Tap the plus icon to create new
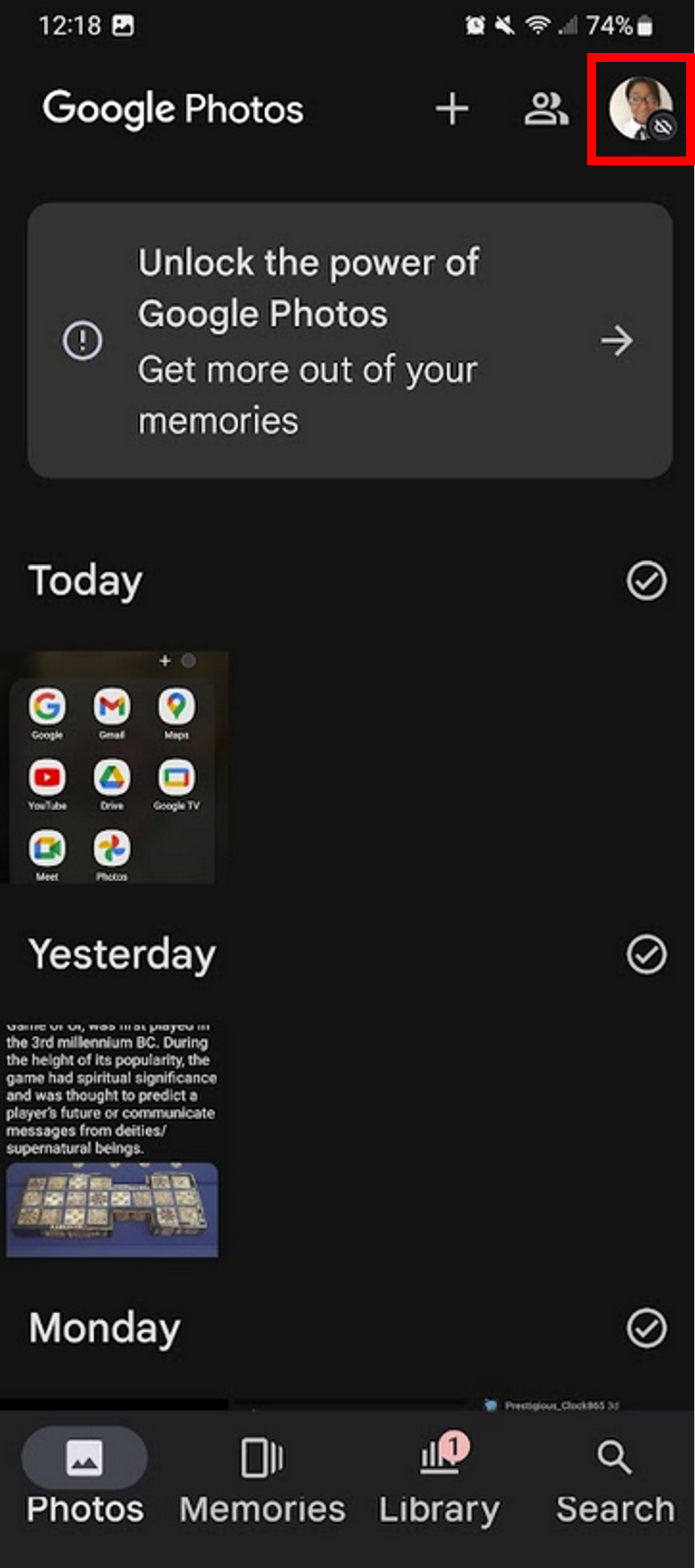 tap(452, 109)
